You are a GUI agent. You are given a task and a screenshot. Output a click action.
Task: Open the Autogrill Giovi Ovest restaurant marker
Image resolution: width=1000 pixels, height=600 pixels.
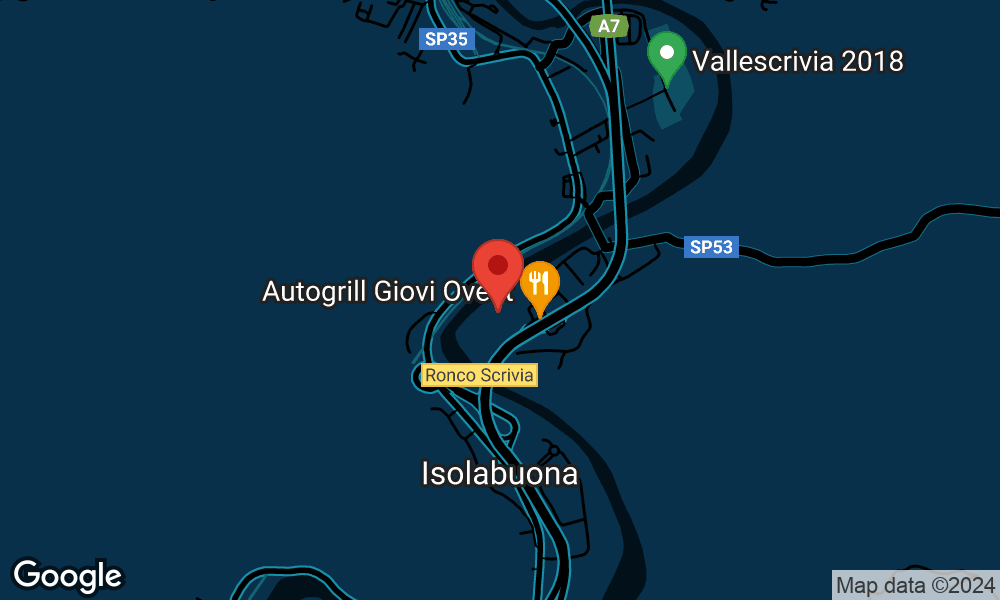click(x=539, y=283)
